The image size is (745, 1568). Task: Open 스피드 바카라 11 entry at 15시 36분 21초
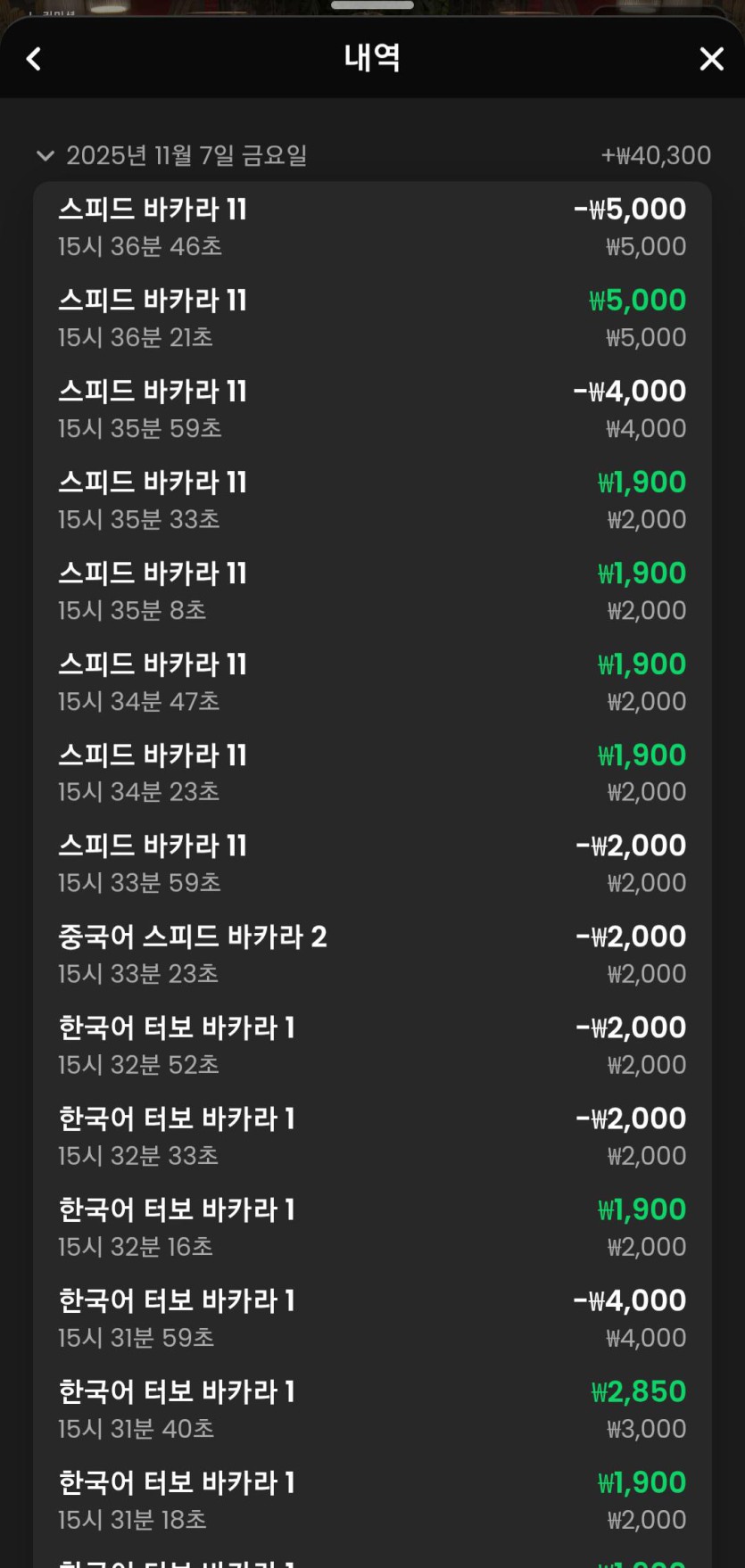[x=371, y=318]
